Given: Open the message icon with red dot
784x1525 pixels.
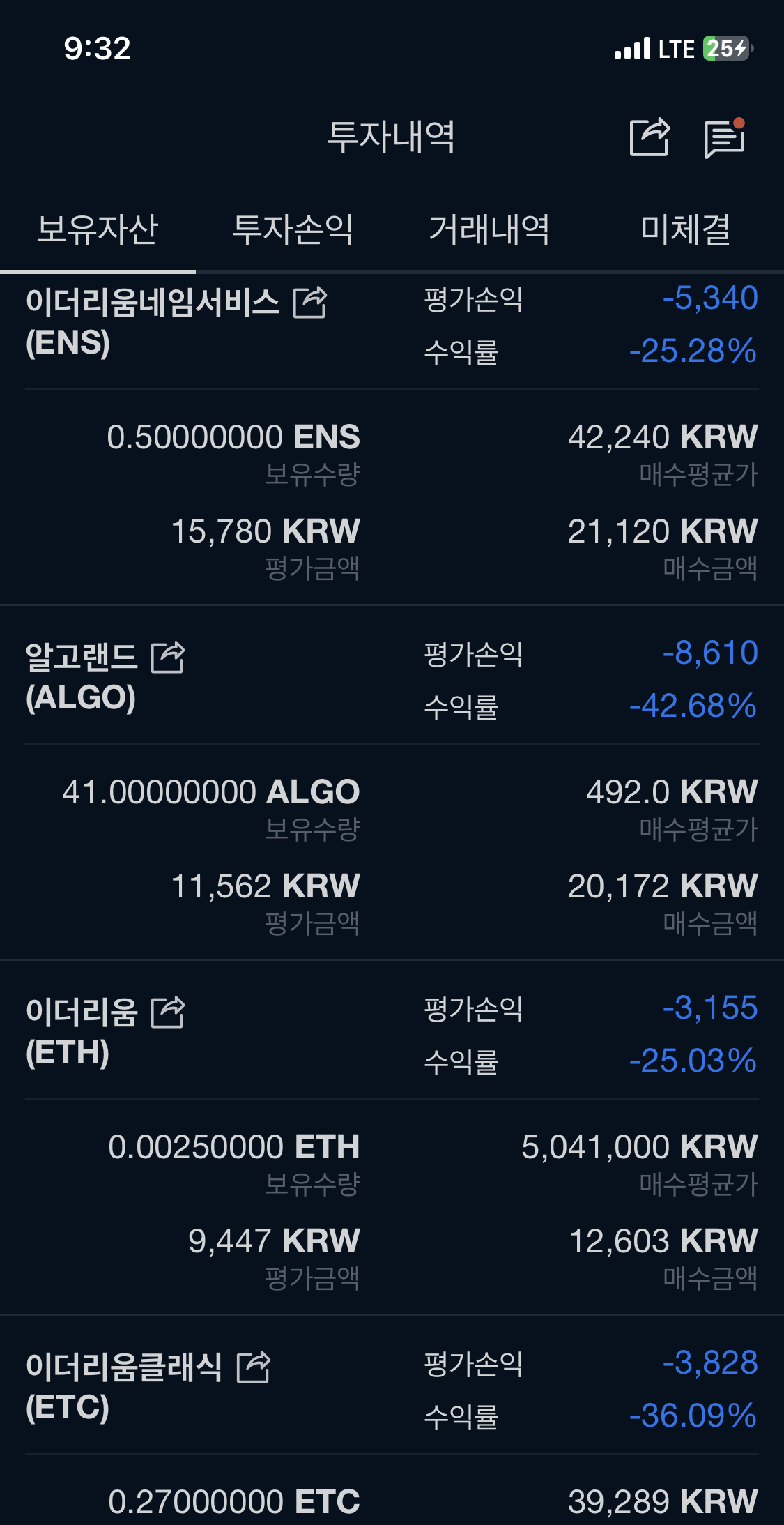Looking at the screenshot, I should point(725,138).
